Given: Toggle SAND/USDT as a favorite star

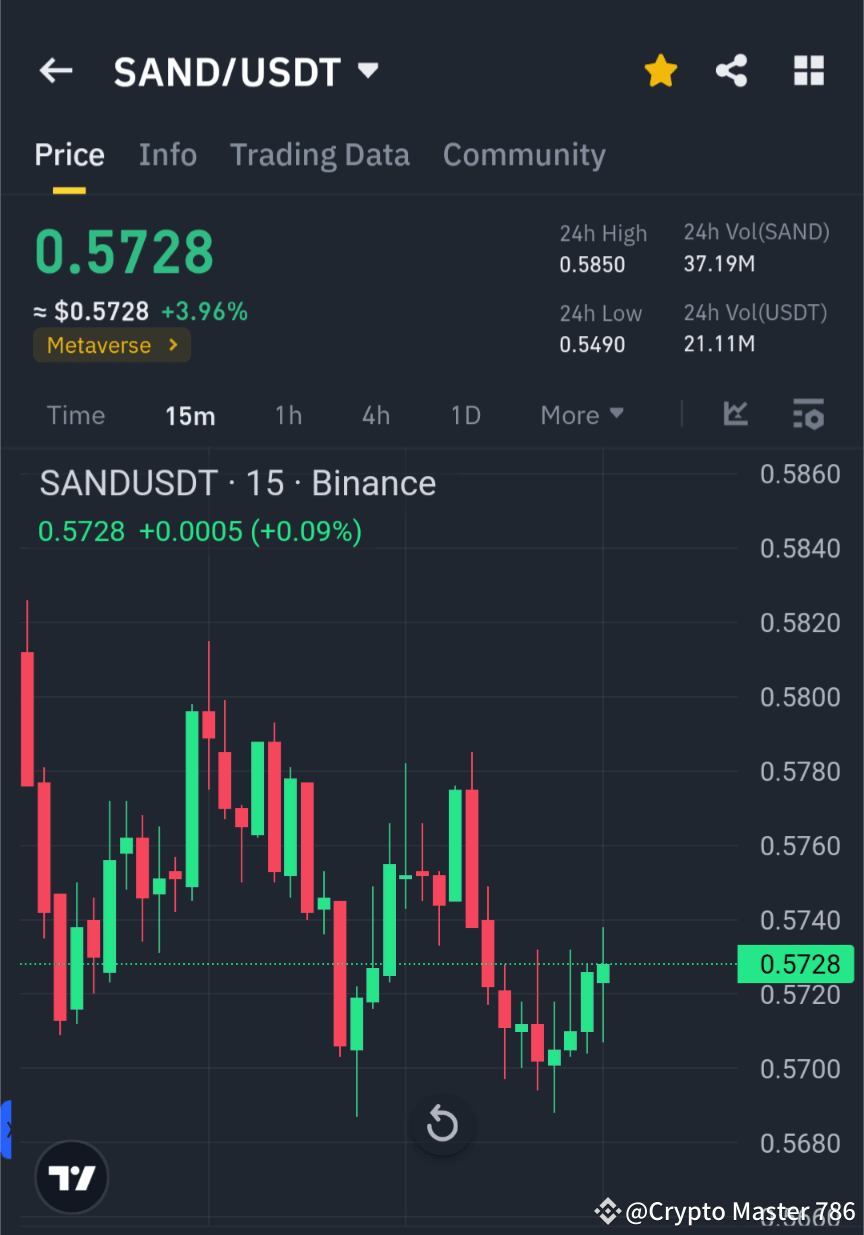Looking at the screenshot, I should tap(661, 70).
